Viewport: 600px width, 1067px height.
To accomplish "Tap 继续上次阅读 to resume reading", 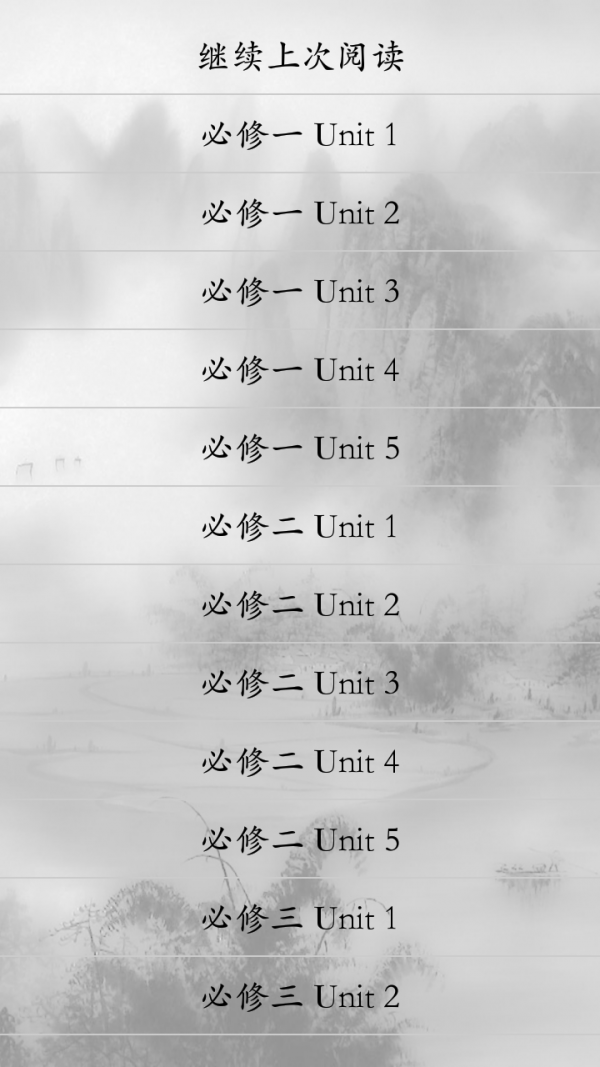I will pyautogui.click(x=300, y=56).
